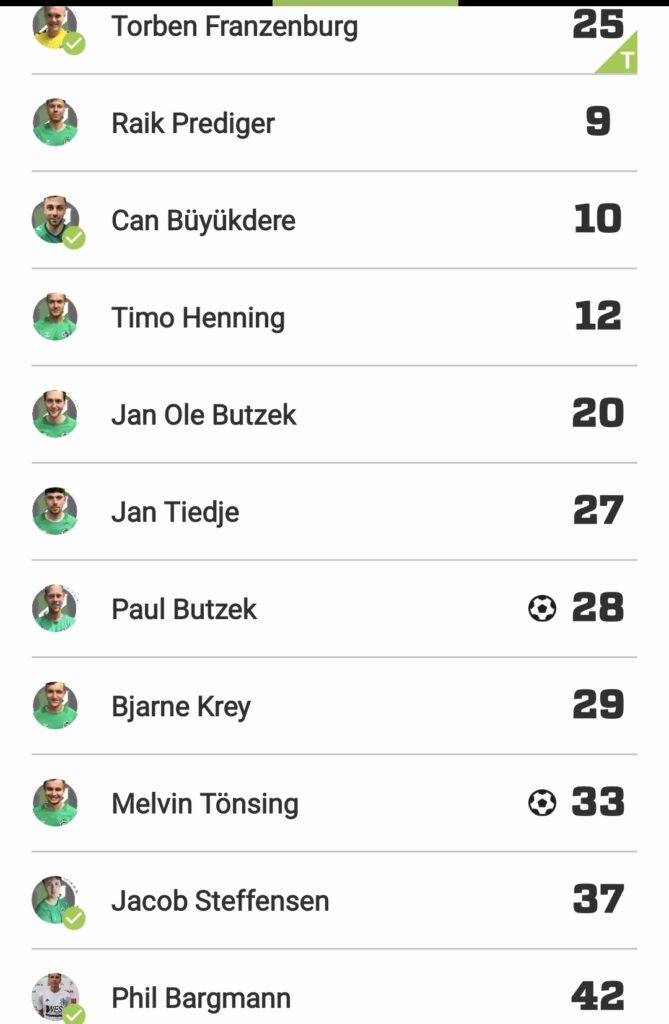Select Can Büyükdere from the lineup
The width and height of the screenshot is (669, 1024).
point(203,220)
